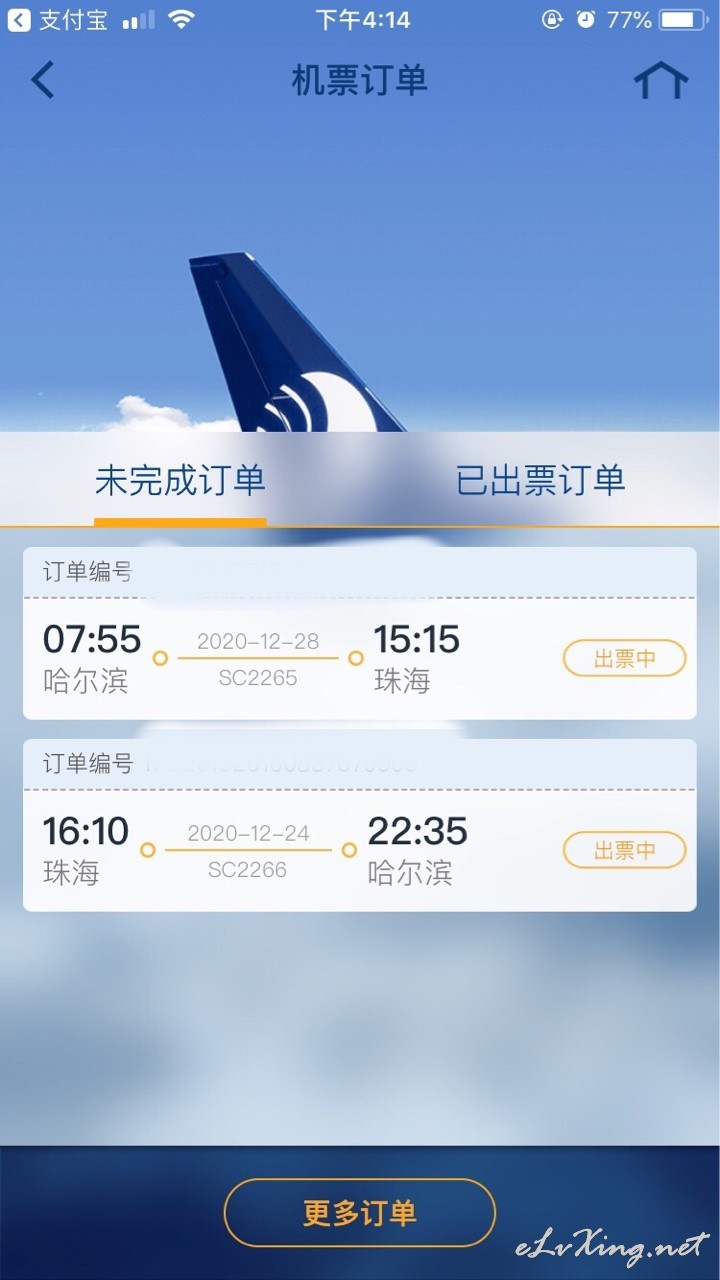Go back using the top-left arrow
The height and width of the screenshot is (1280, 720).
click(x=42, y=80)
